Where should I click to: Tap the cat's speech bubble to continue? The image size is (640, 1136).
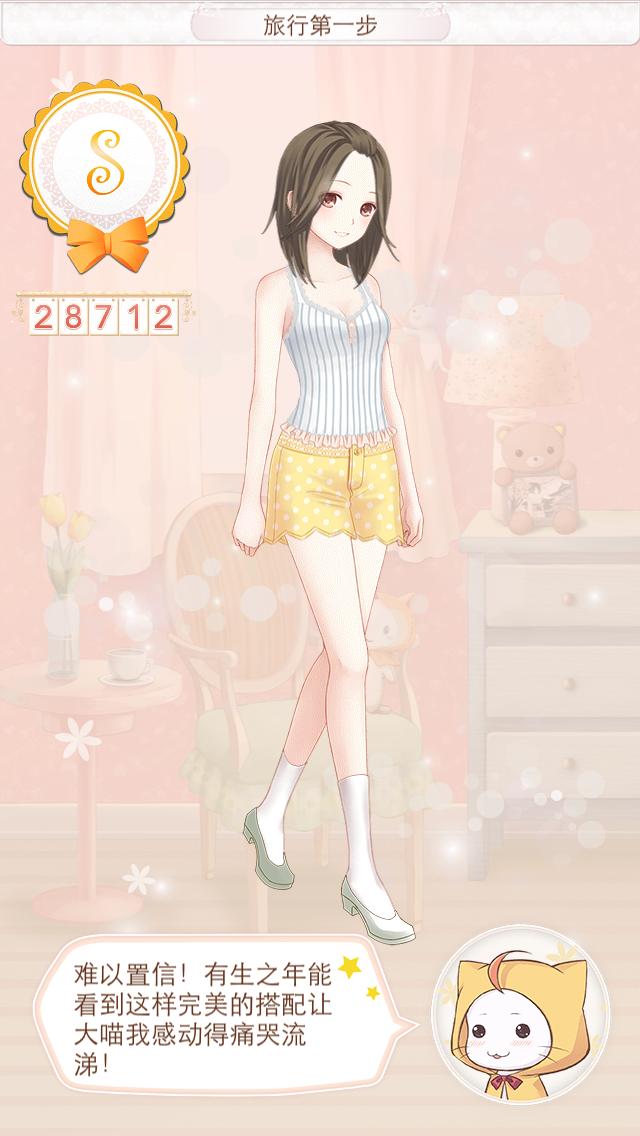click(x=215, y=1018)
